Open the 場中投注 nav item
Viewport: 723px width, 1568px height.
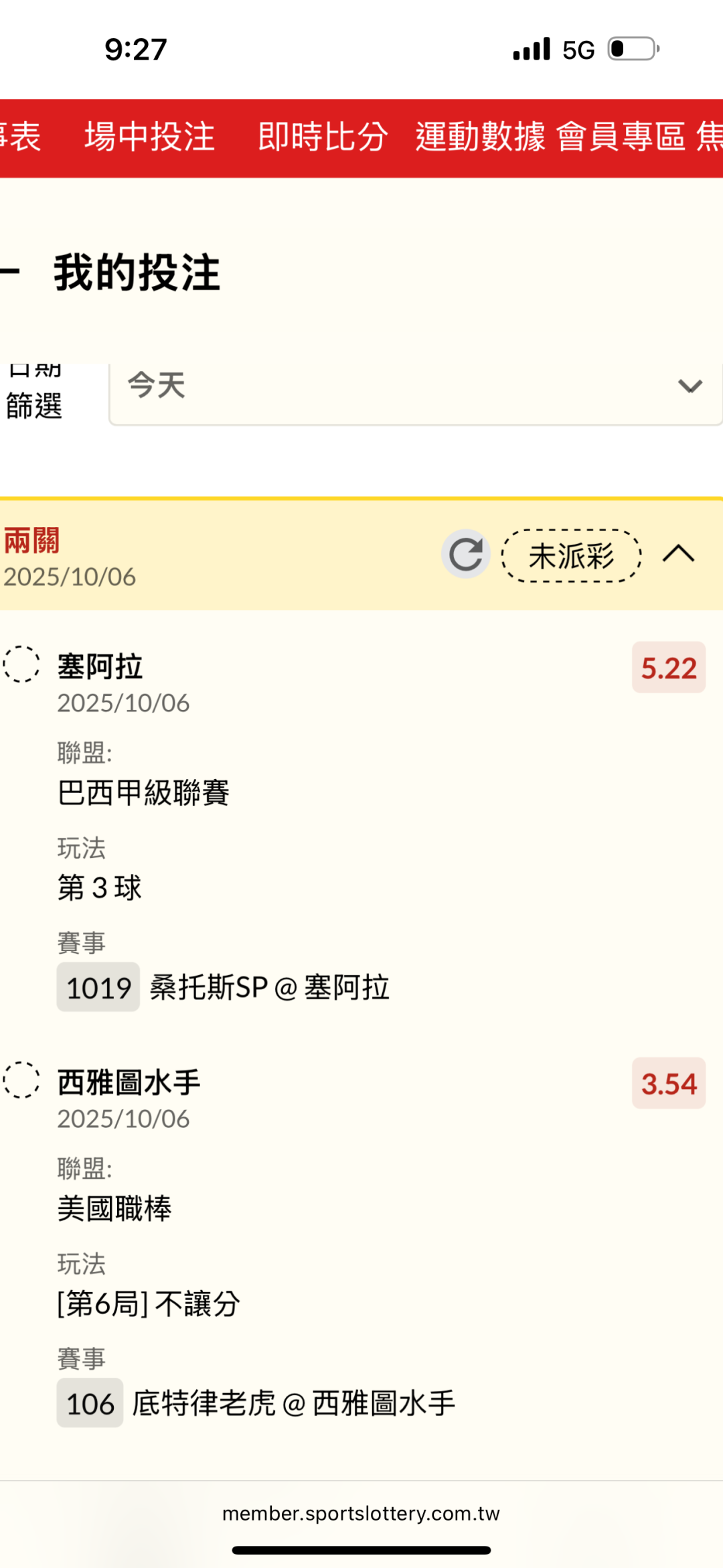pos(149,137)
